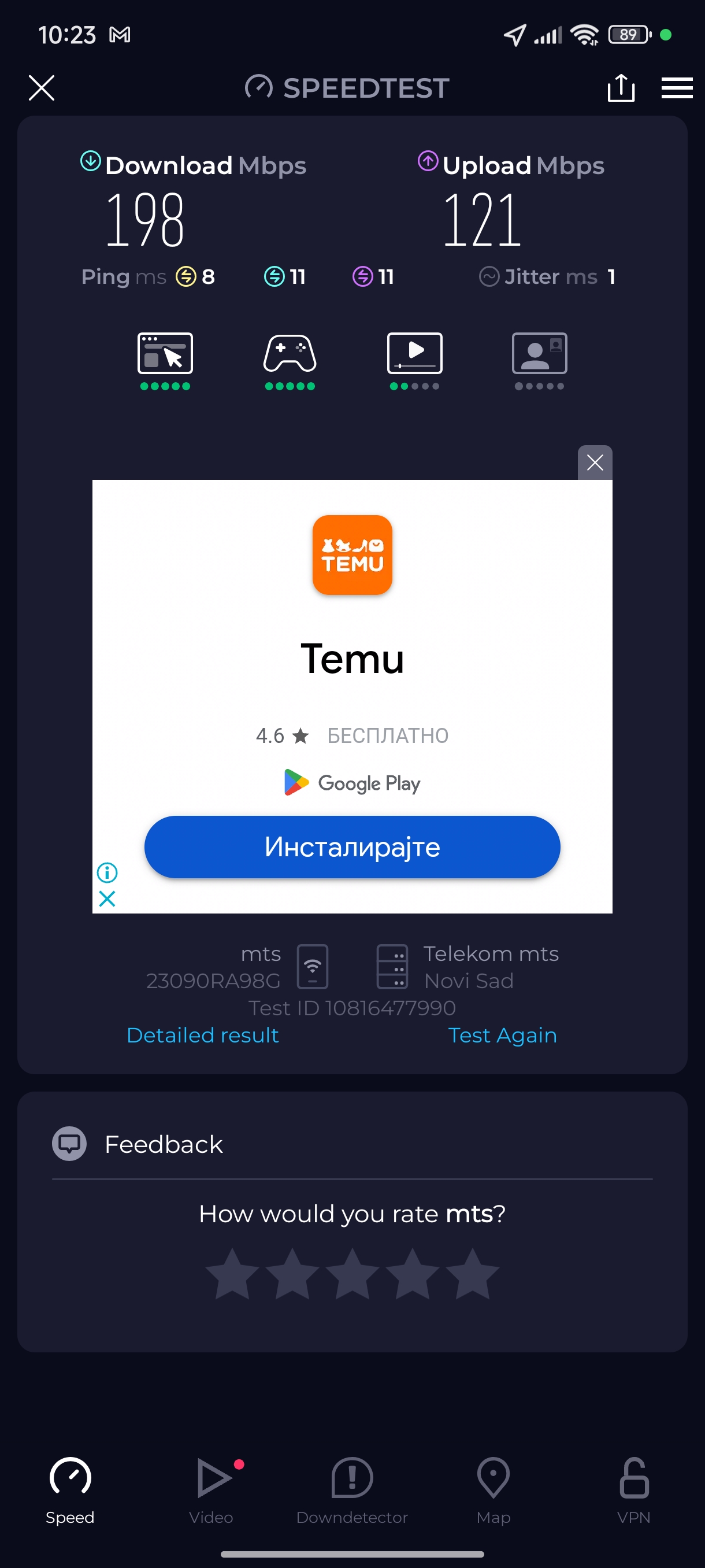The width and height of the screenshot is (705, 1568).
Task: View video streaming performance rating
Action: tap(414, 360)
